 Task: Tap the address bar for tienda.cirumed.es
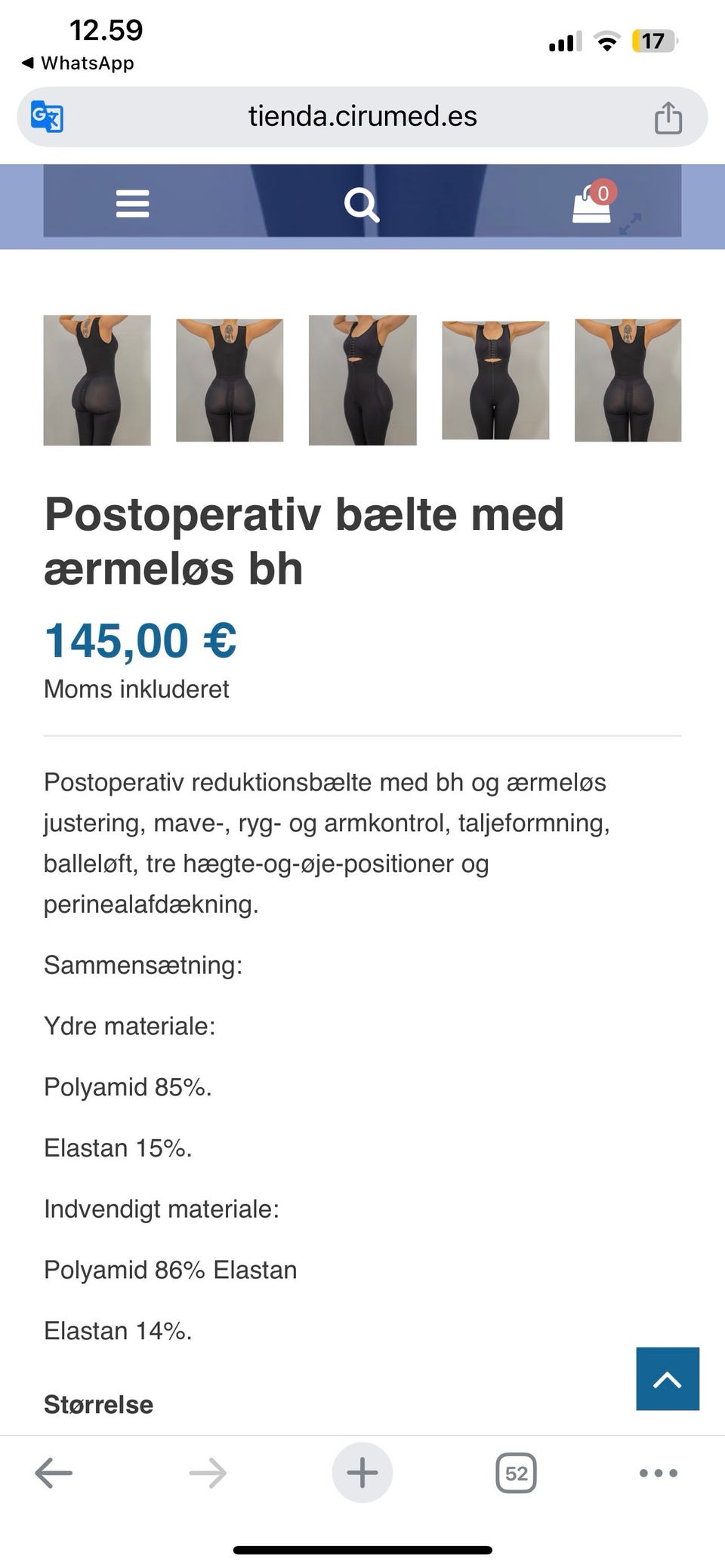click(362, 116)
